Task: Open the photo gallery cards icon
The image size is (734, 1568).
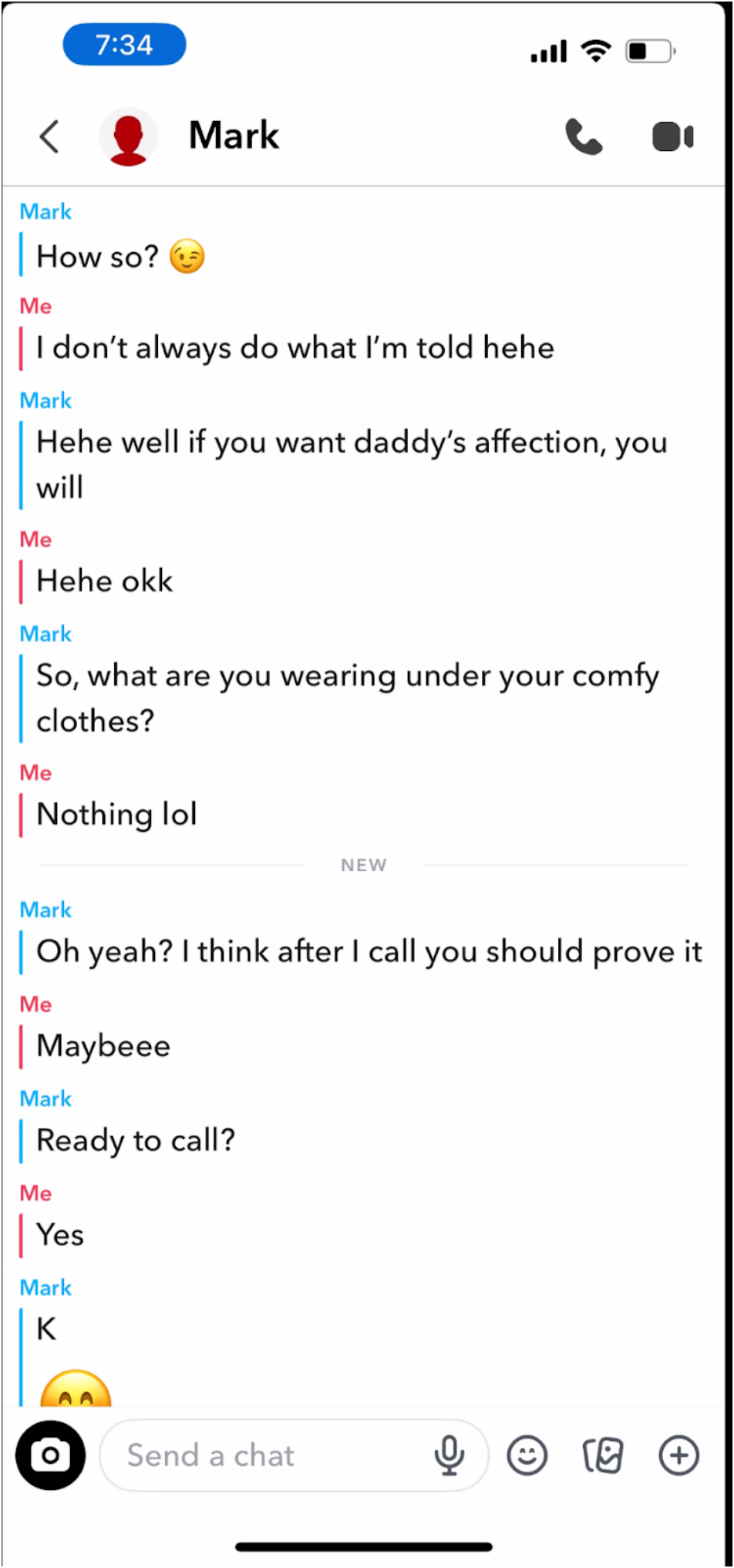Action: pyautogui.click(x=602, y=1455)
